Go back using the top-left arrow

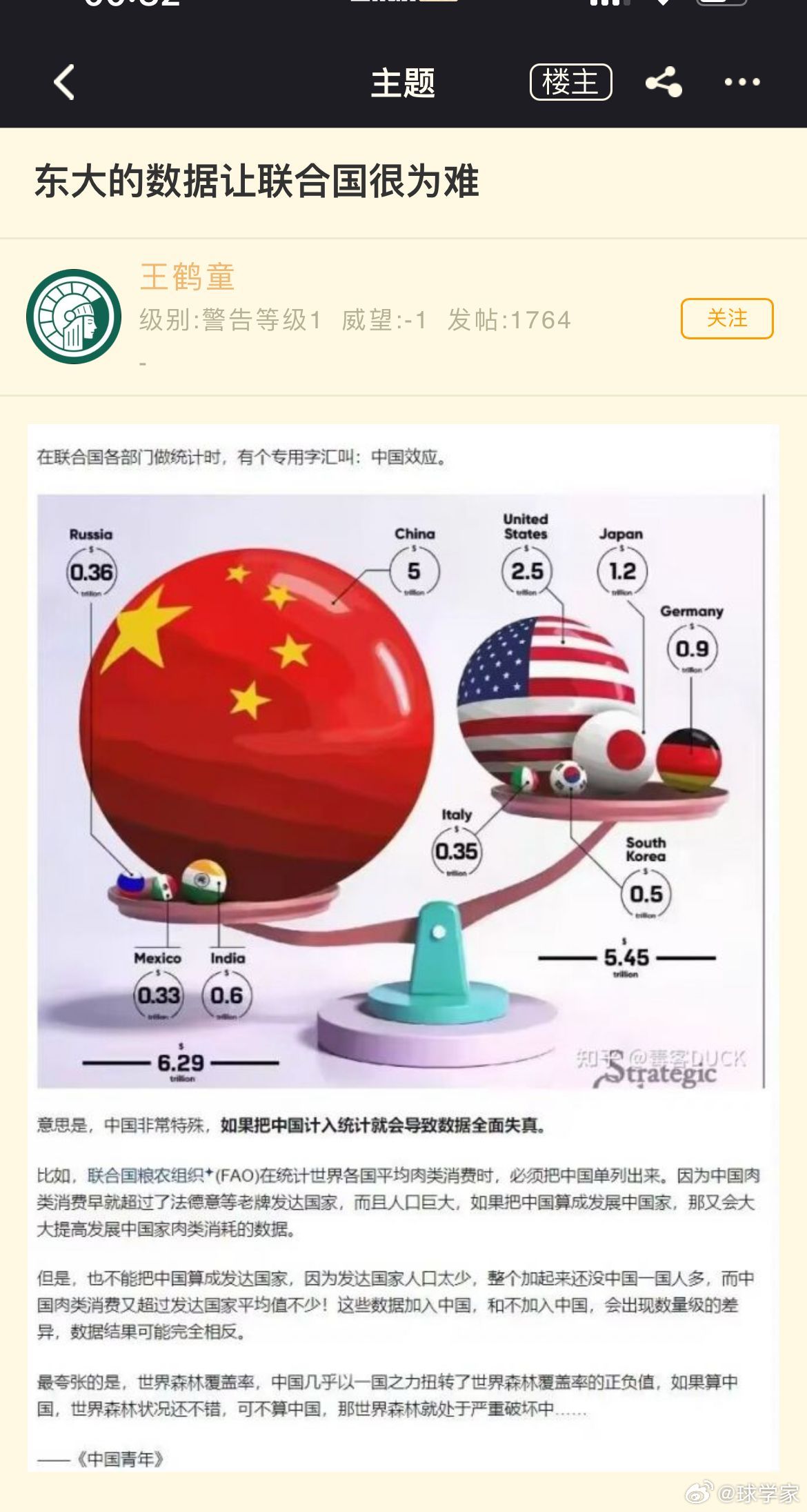pyautogui.click(x=64, y=83)
